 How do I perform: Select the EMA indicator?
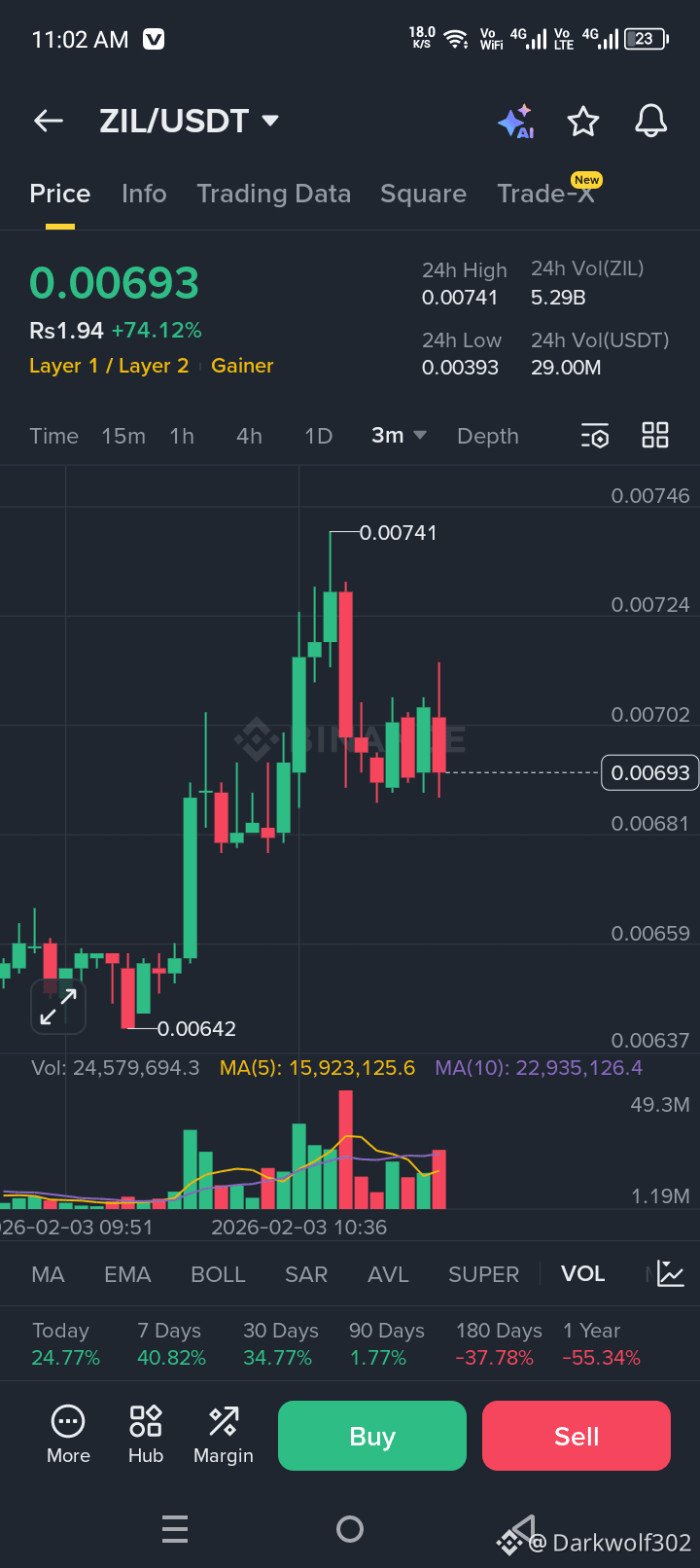[127, 1274]
